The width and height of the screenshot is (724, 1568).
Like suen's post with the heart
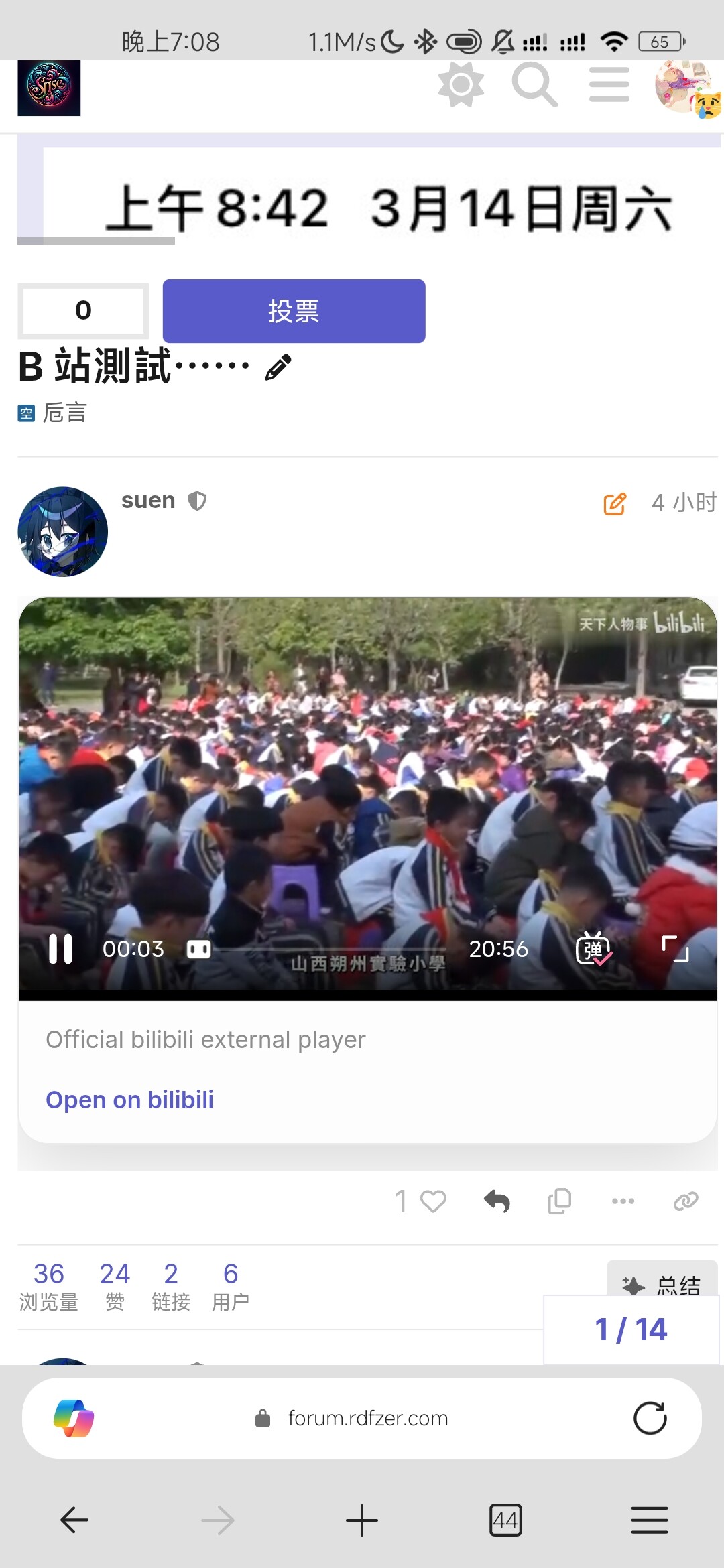(433, 1201)
